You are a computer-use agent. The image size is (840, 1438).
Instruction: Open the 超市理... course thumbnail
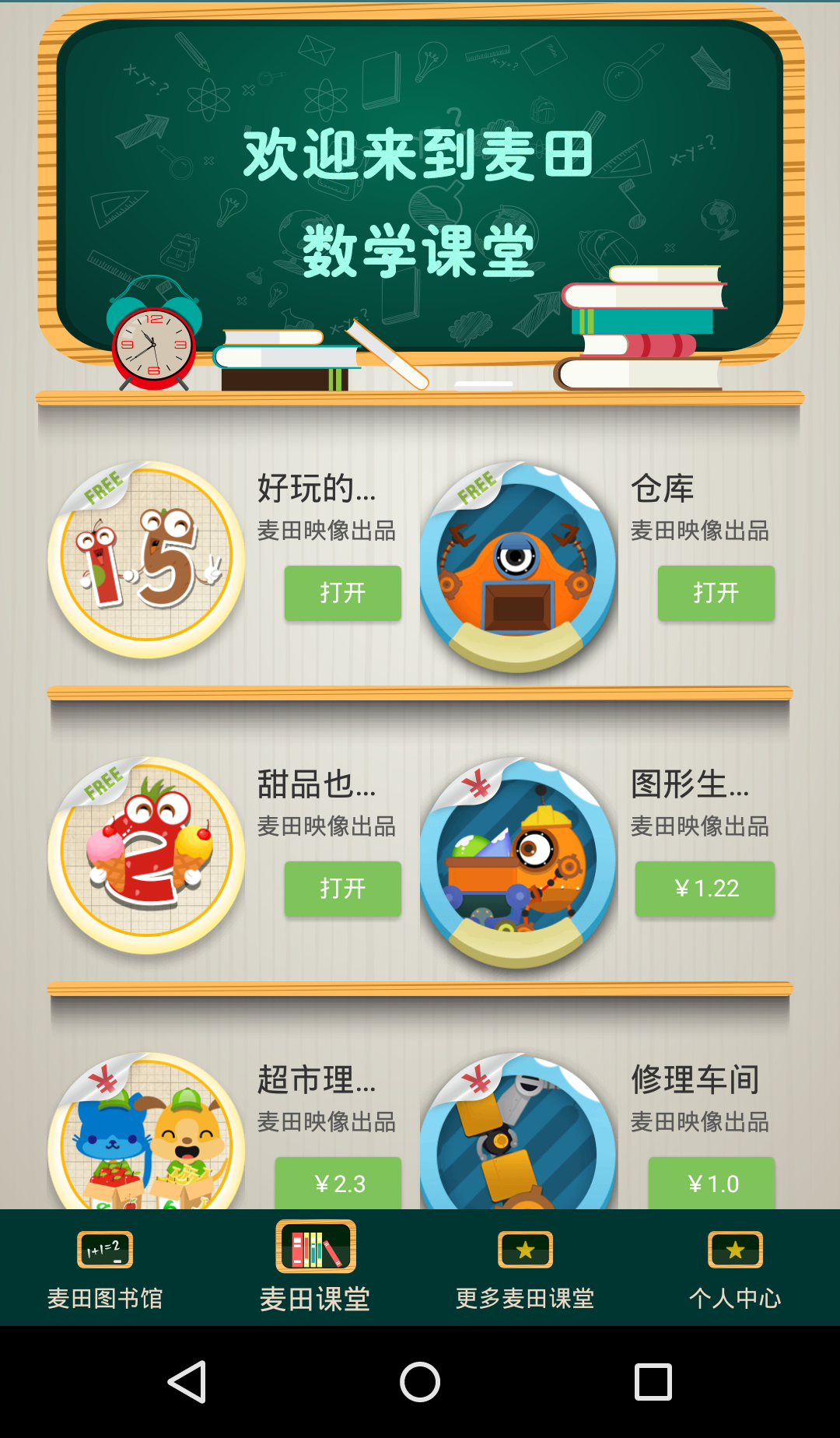(146, 1136)
